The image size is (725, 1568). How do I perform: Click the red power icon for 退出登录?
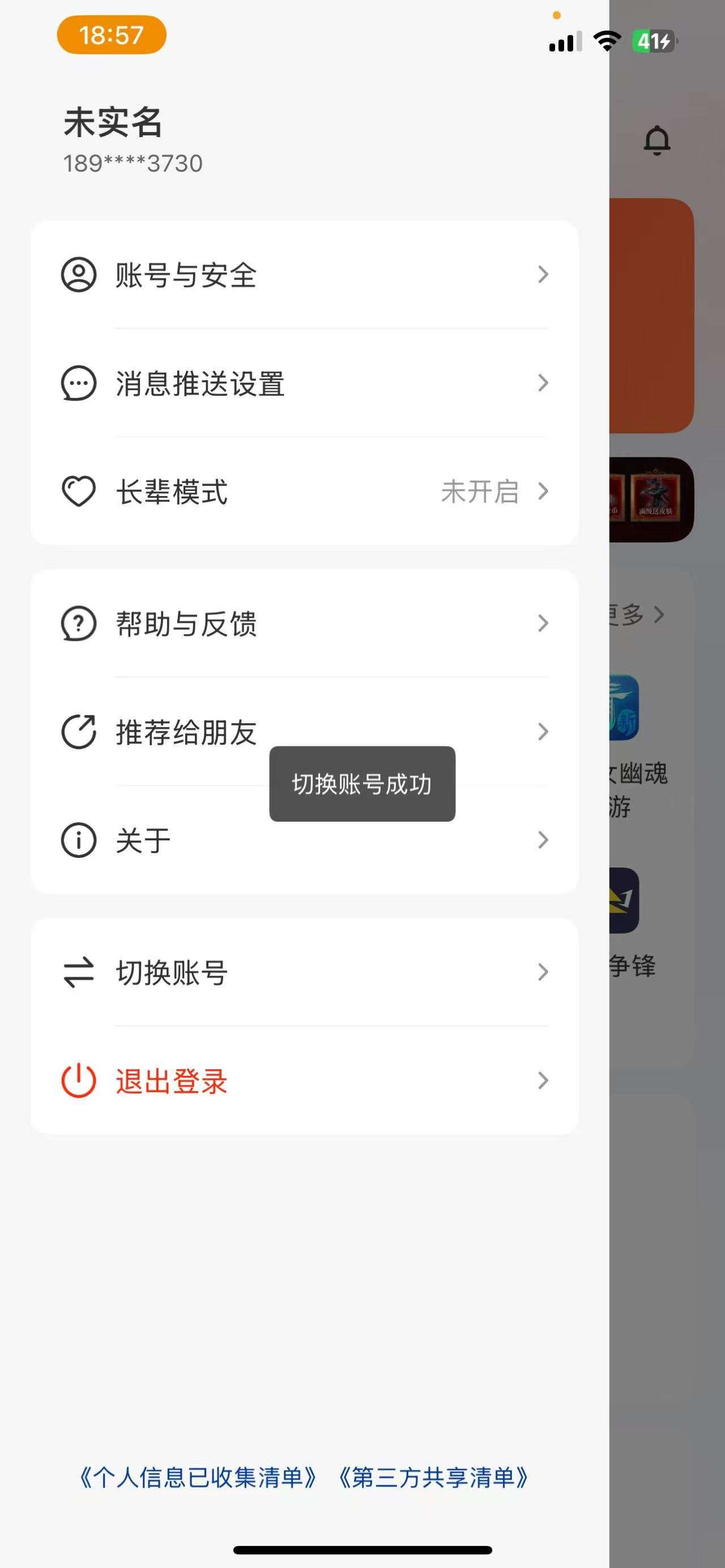click(x=78, y=1081)
